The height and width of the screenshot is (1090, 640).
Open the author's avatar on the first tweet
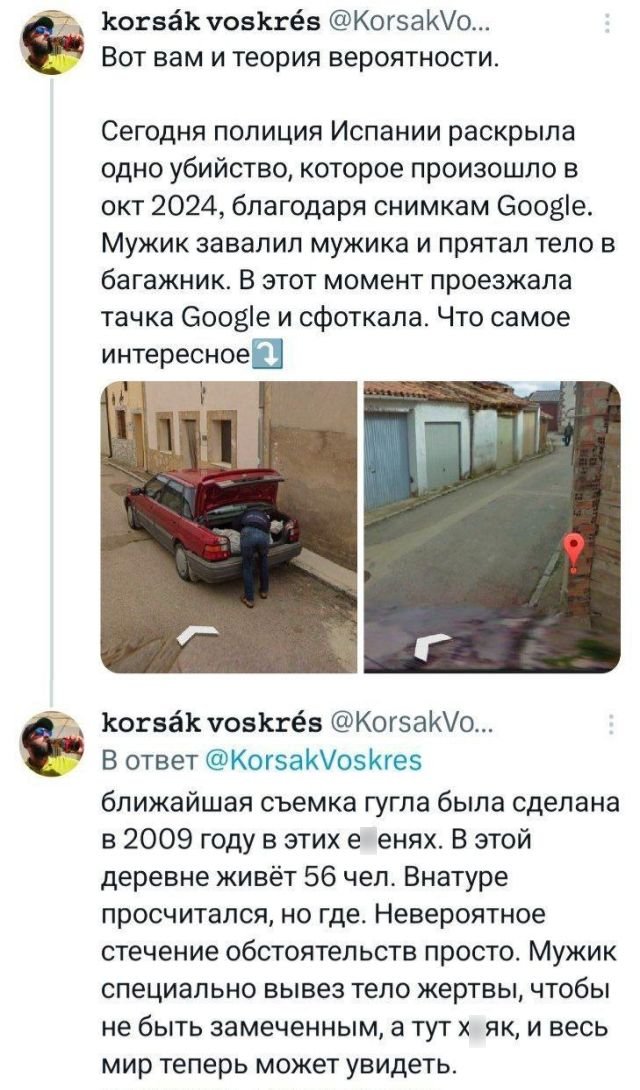pos(52,42)
